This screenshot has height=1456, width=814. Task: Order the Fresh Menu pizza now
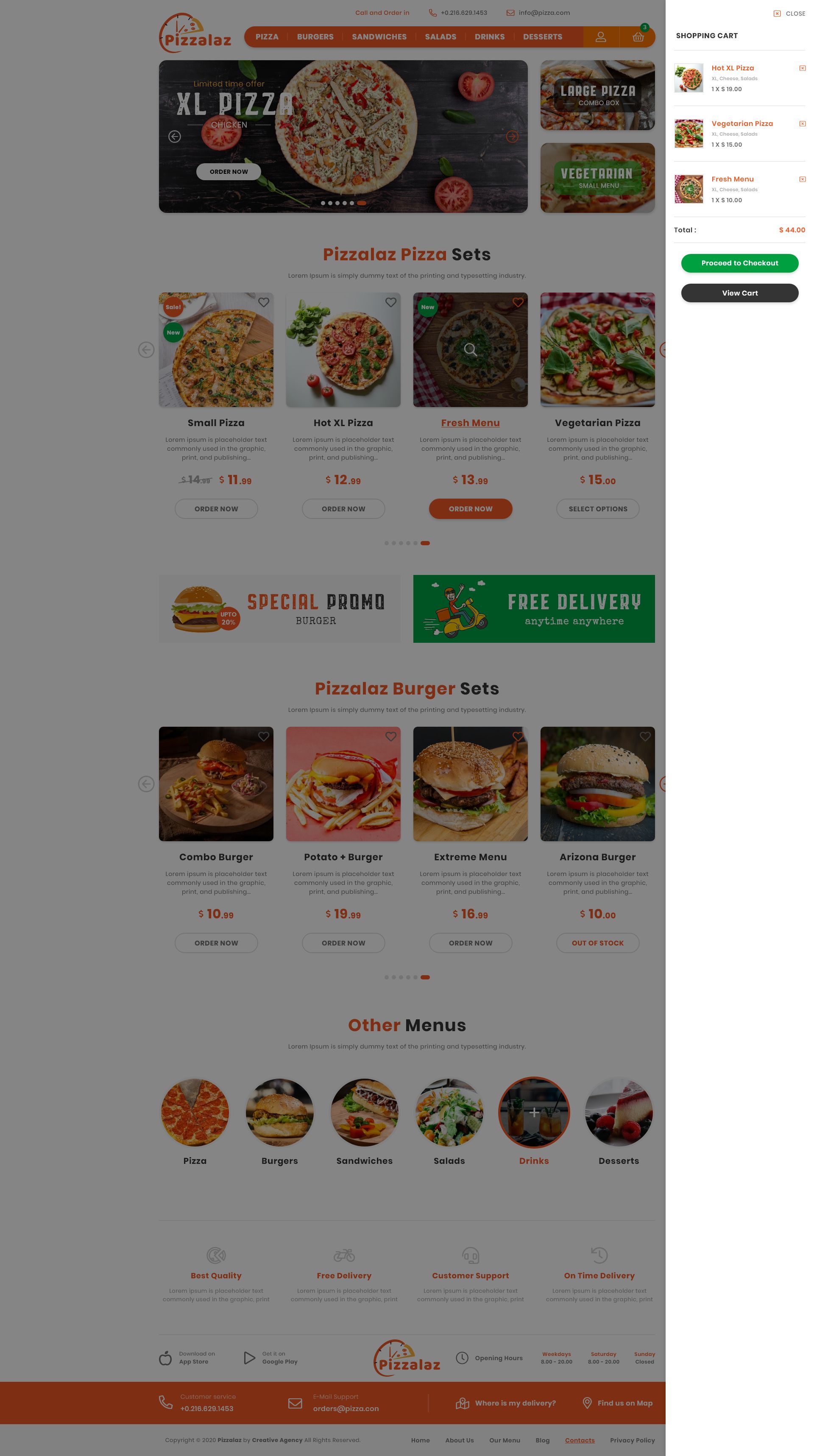(x=470, y=509)
